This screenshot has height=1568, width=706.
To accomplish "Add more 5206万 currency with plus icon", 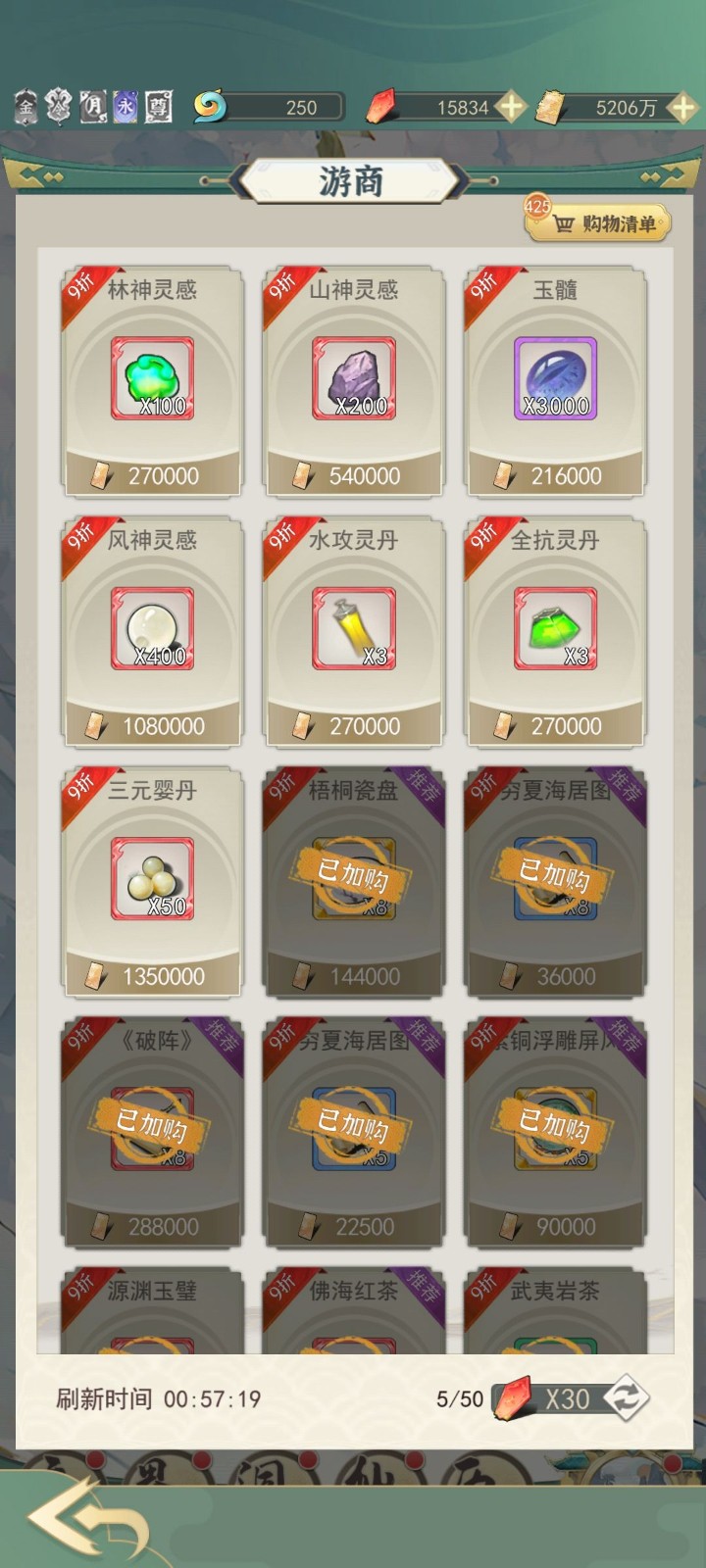I will (x=681, y=107).
